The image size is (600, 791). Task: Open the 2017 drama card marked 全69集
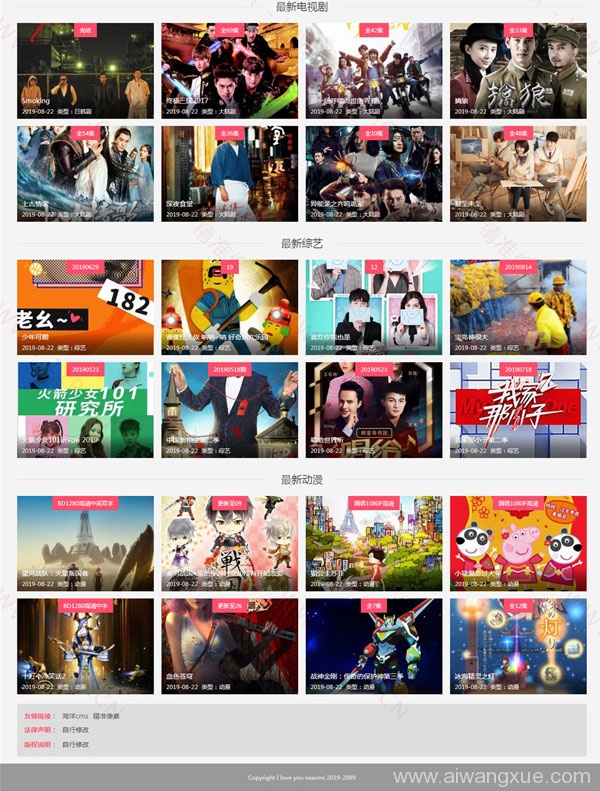[x=230, y=70]
